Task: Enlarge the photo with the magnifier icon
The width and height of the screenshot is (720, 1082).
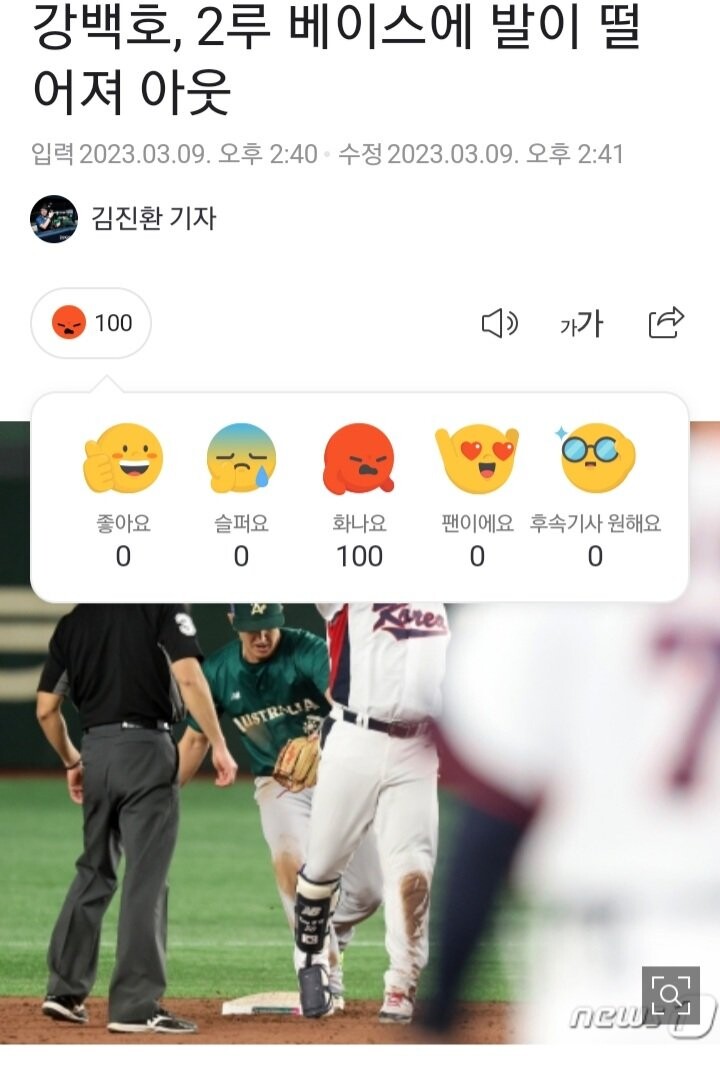Action: [x=671, y=994]
